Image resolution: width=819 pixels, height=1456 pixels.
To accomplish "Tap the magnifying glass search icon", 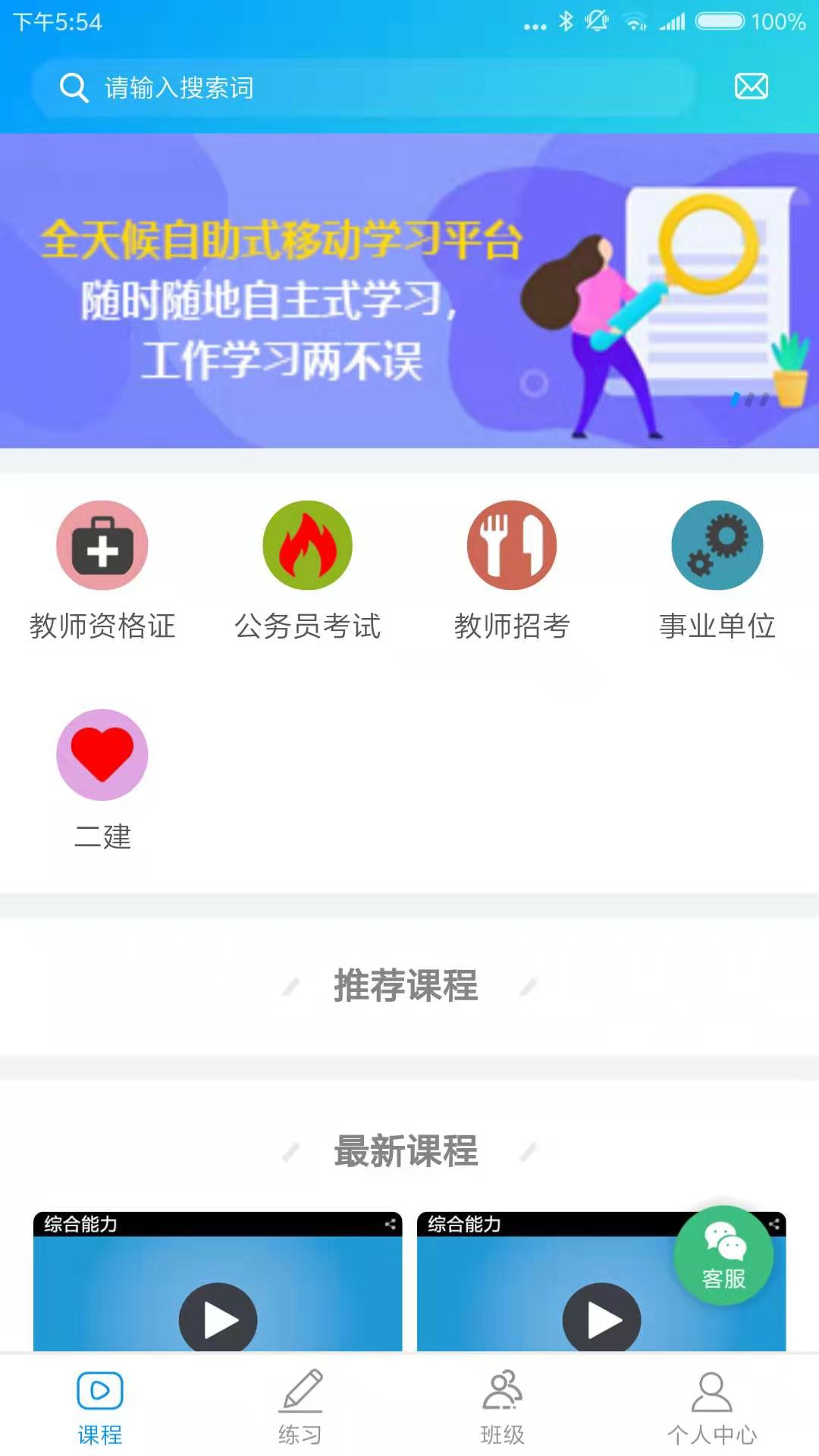I will point(74,86).
